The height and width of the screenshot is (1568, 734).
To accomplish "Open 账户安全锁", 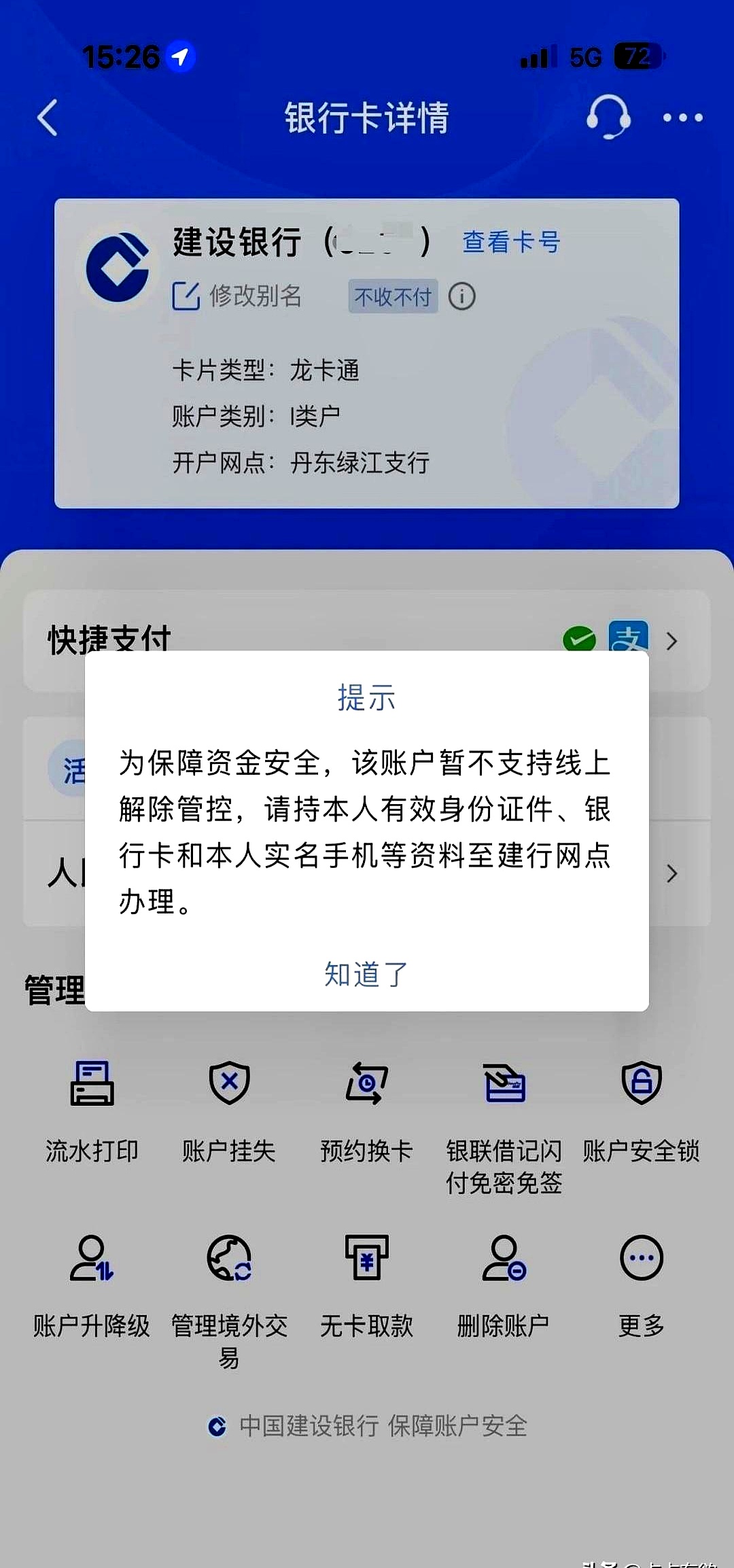I will (641, 1109).
